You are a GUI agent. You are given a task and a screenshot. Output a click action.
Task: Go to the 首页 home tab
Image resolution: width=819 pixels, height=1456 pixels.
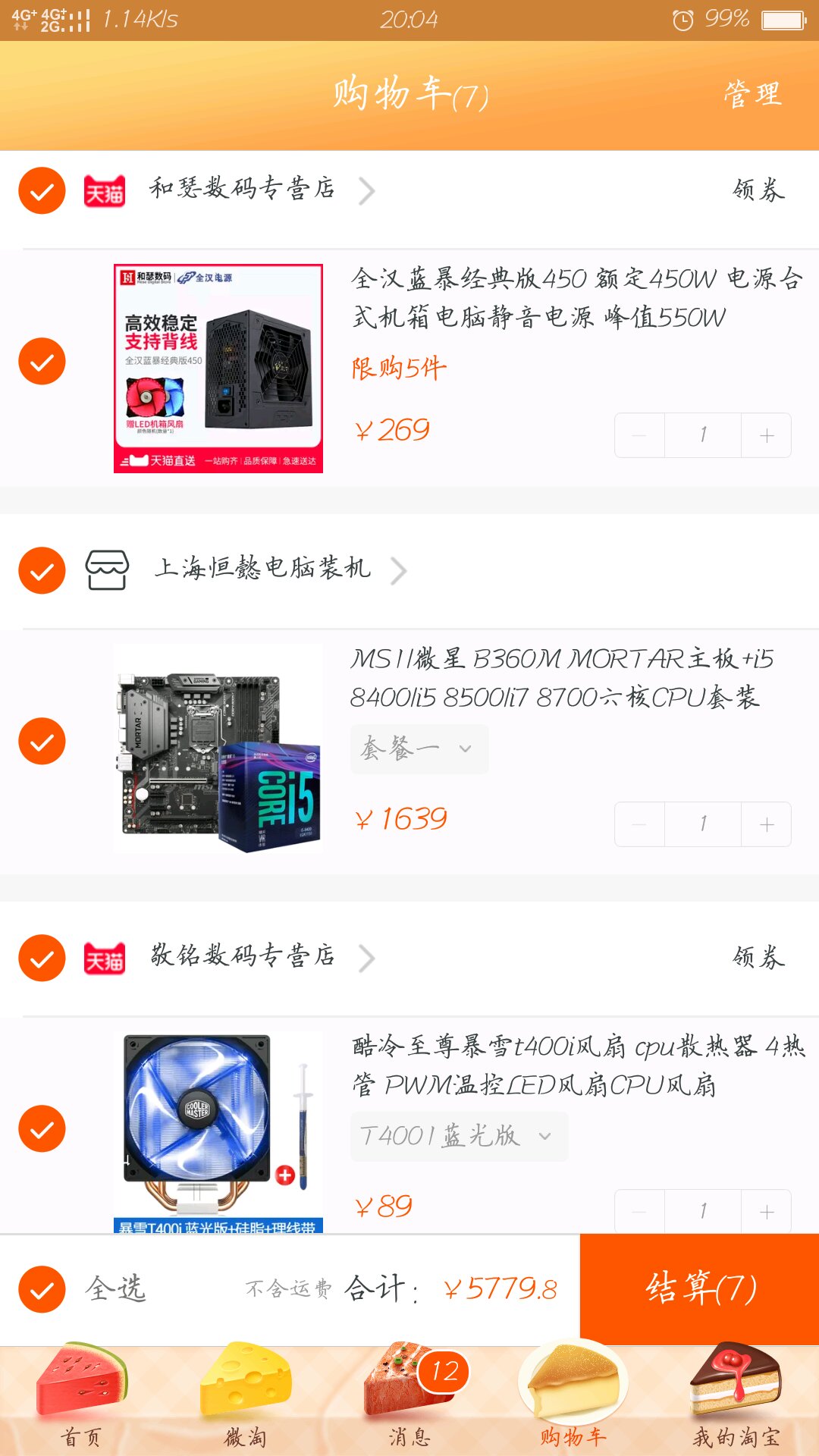(81, 1399)
